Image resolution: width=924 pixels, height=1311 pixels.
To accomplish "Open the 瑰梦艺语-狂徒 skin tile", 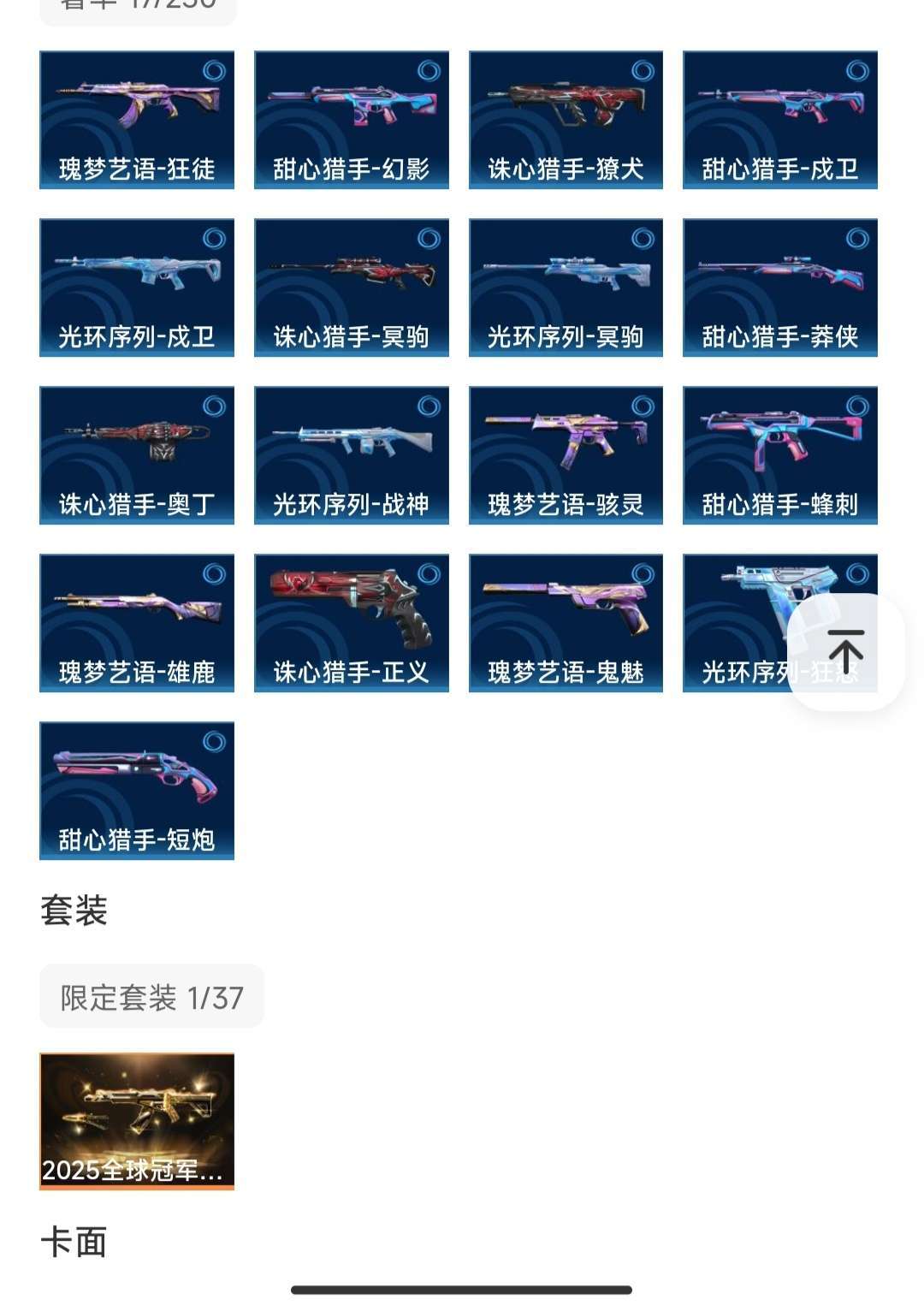I will pyautogui.click(x=137, y=120).
